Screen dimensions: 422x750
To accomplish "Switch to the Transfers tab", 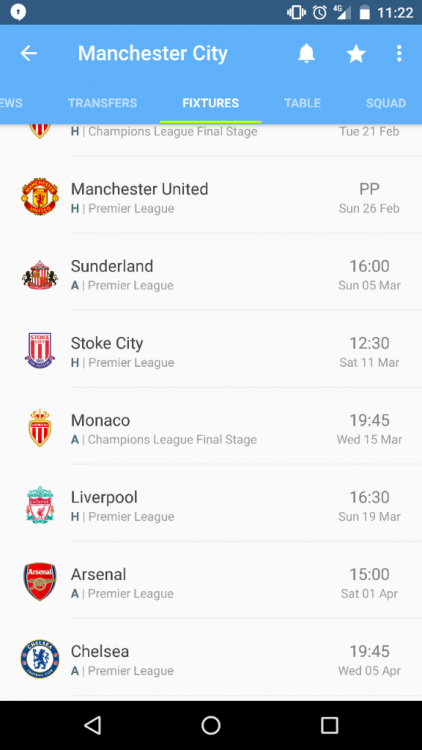I will pyautogui.click(x=102, y=103).
